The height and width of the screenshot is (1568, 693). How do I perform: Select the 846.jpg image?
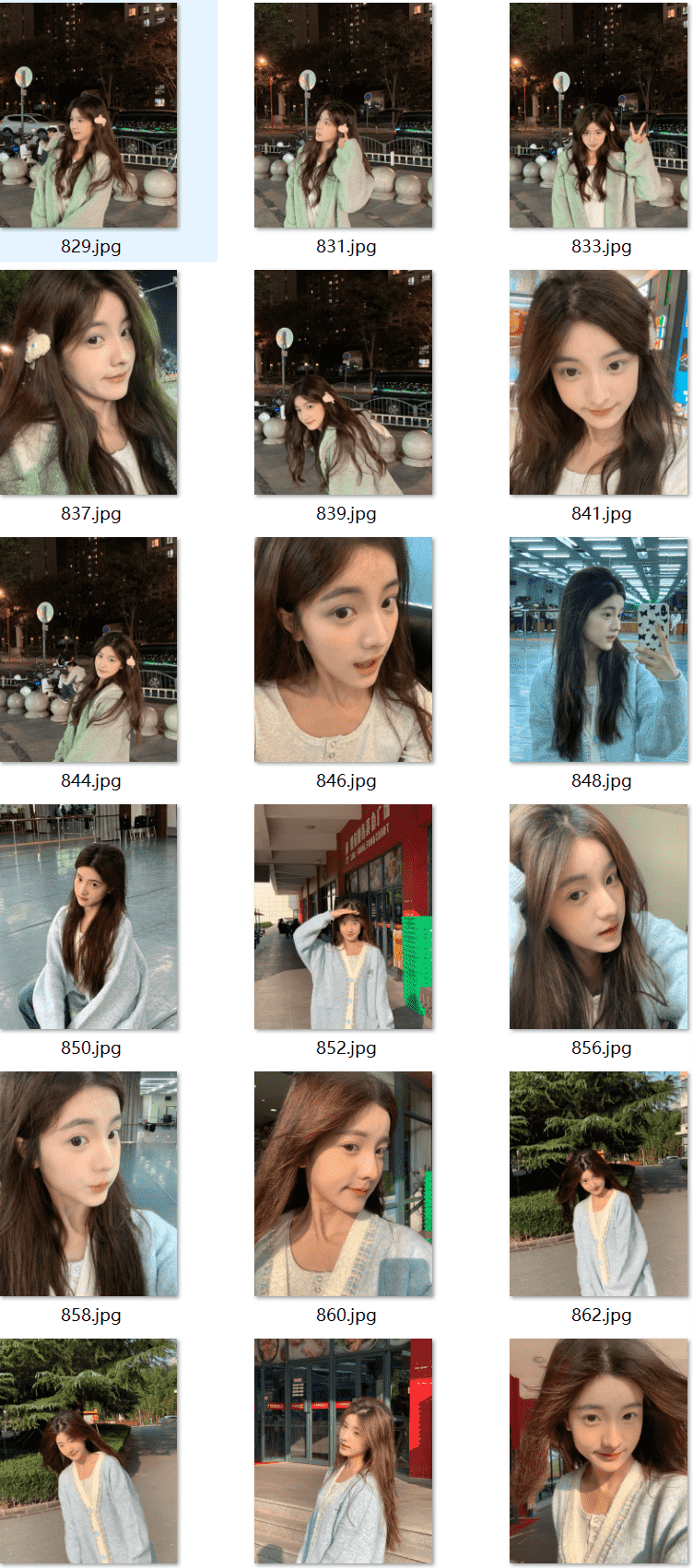(x=343, y=649)
